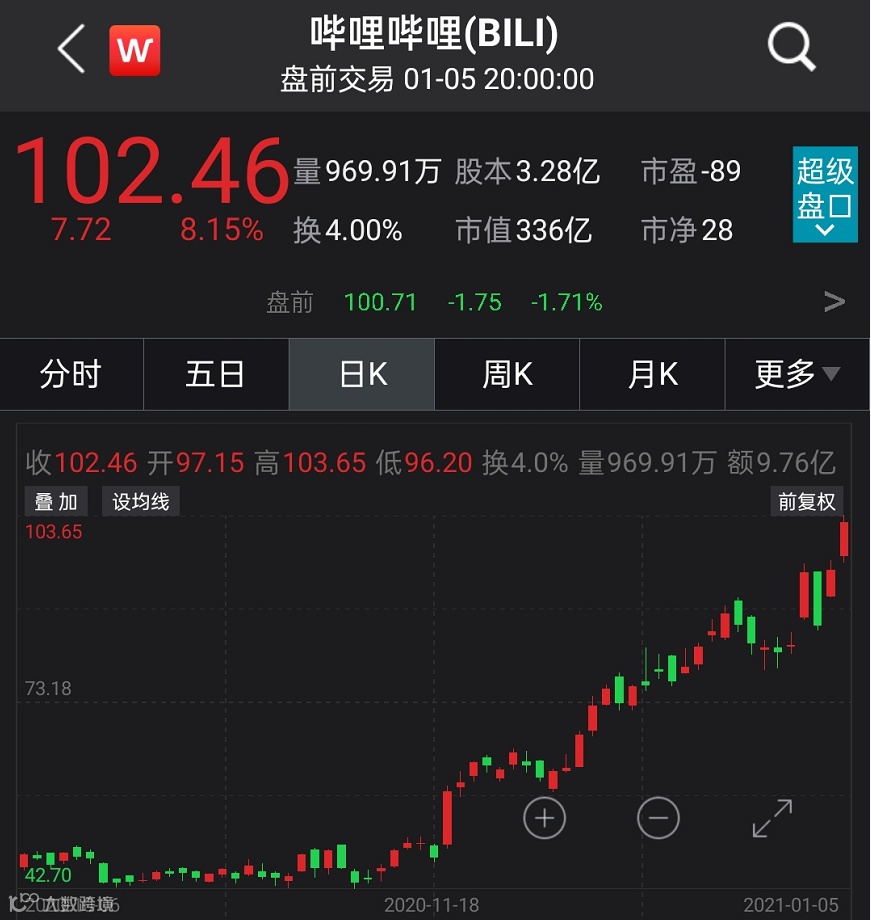This screenshot has width=871, height=920.
Task: Expand the chart to full screen
Action: point(772,818)
